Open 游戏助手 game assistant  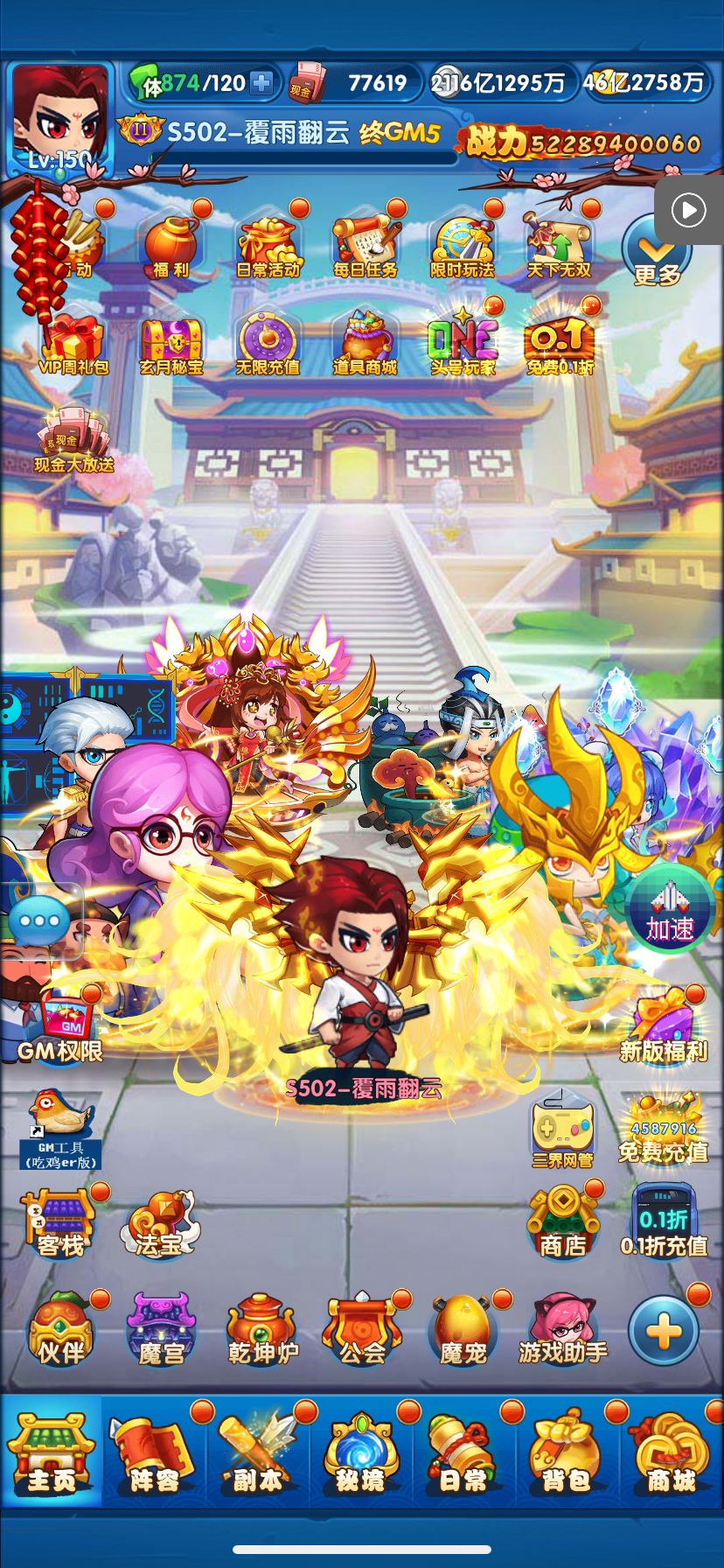pos(563,1331)
